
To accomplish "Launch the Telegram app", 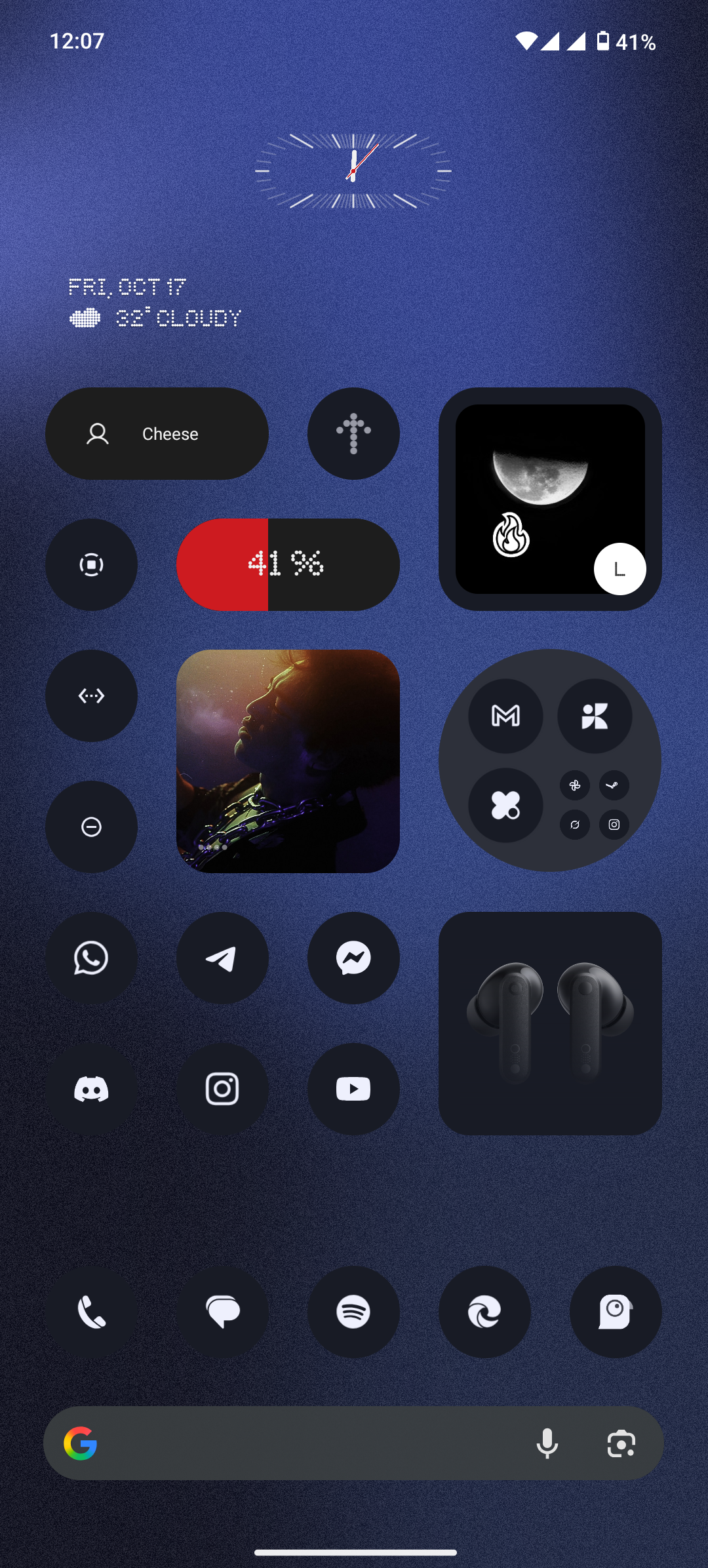I will 222,958.
